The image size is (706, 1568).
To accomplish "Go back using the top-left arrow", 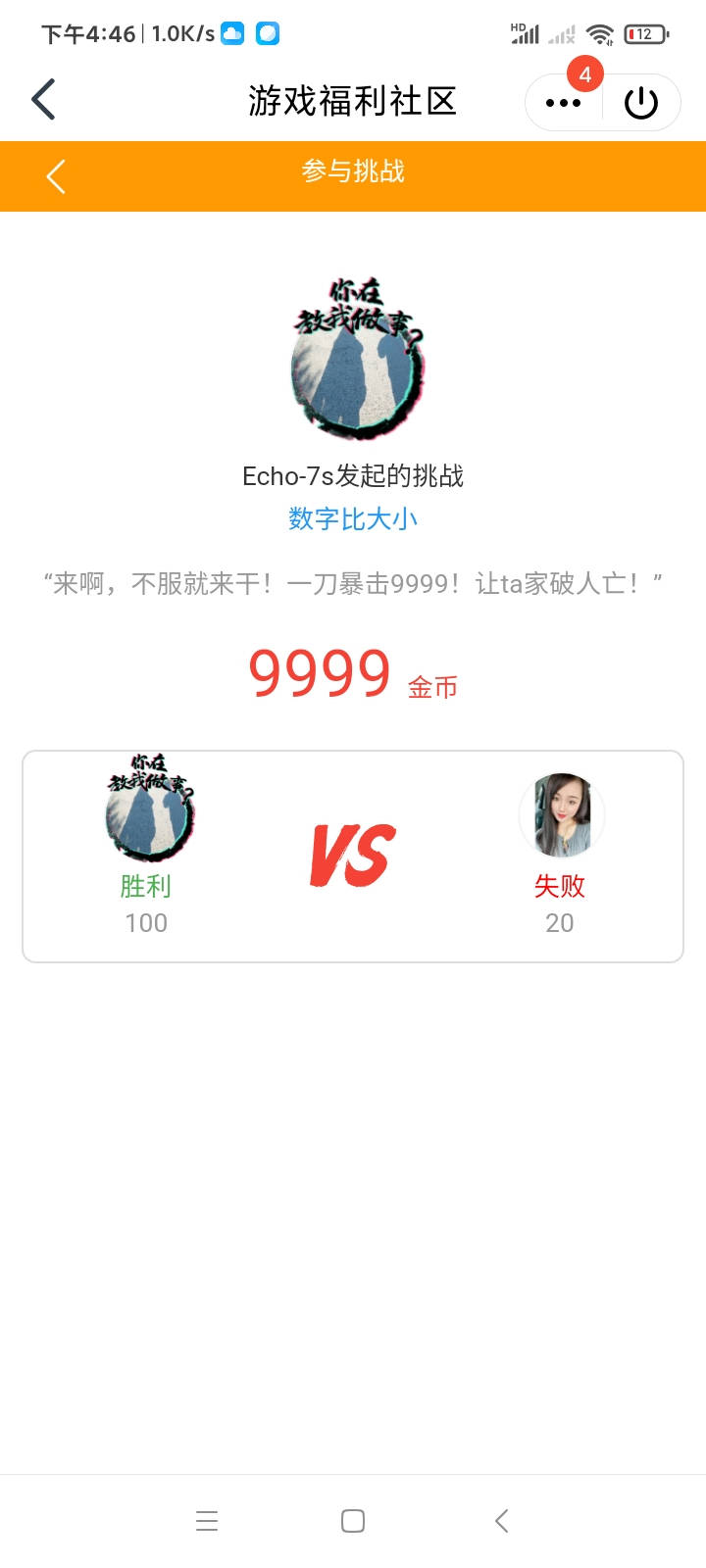I will (x=44, y=100).
